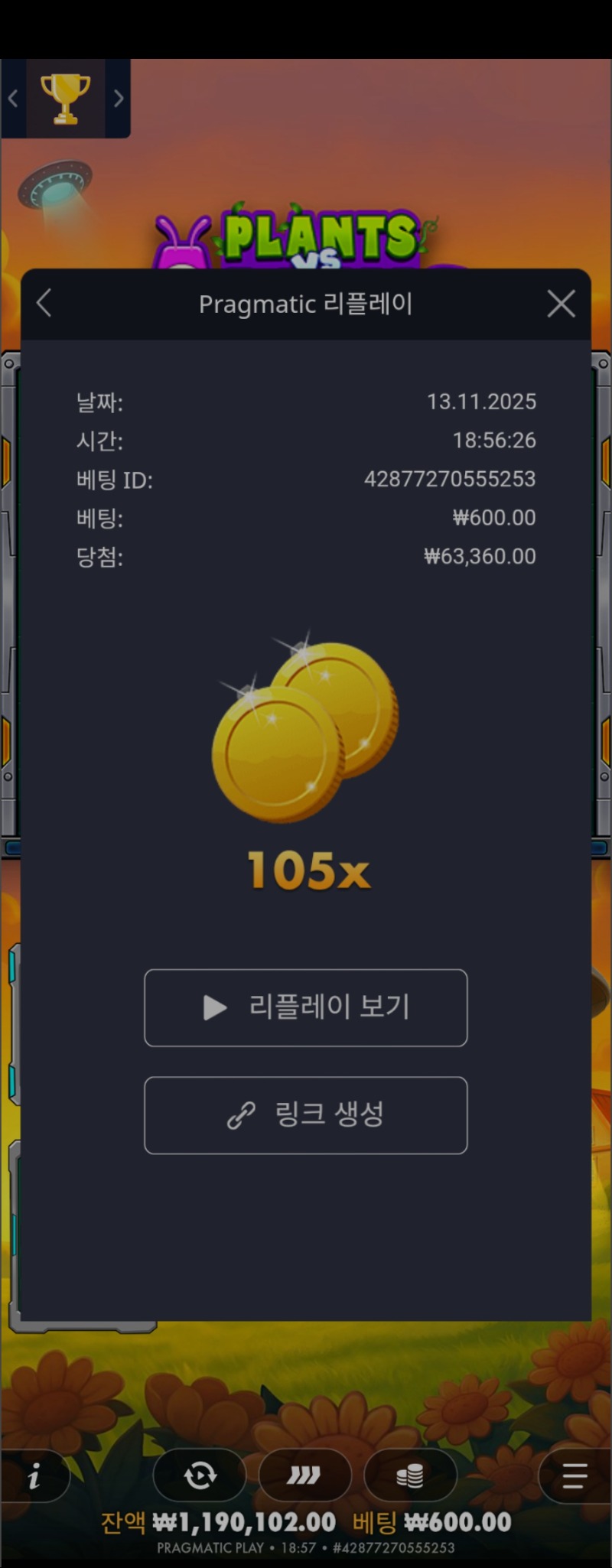Click the 링크 생성 button
This screenshot has width=612, height=1568.
tap(306, 1115)
